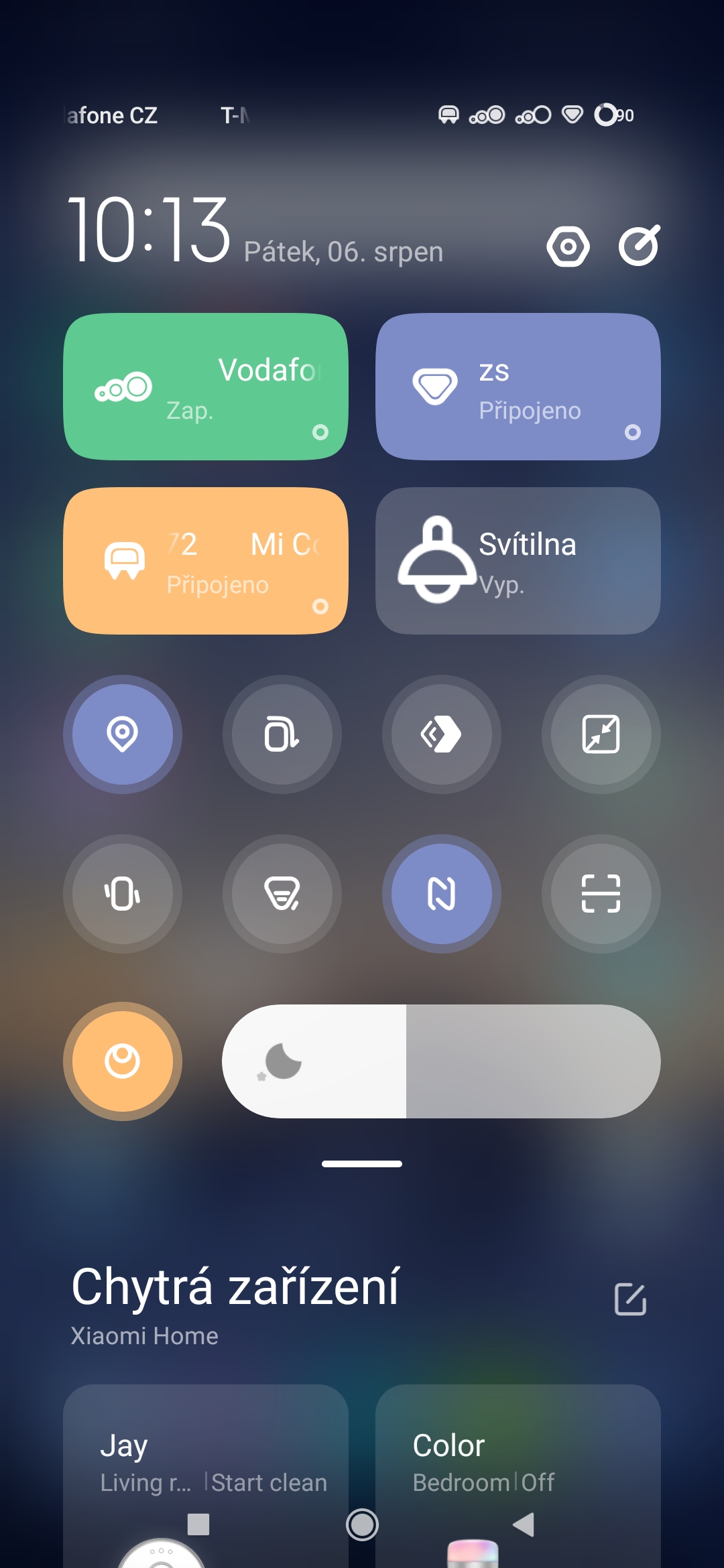This screenshot has height=1568, width=724.
Task: Toggle the screen rotation button
Action: coord(282,734)
